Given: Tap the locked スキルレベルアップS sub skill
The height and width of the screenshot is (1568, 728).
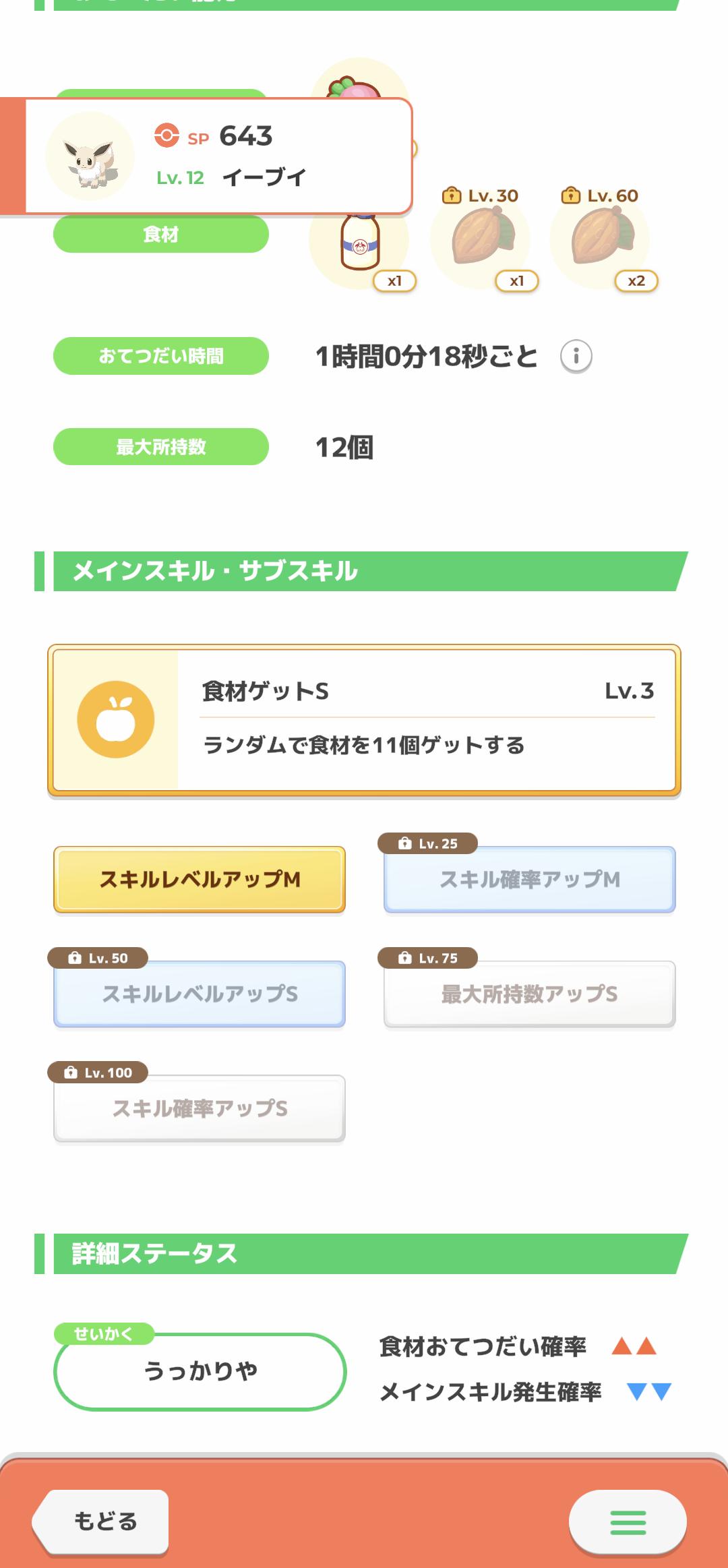Looking at the screenshot, I should click(x=200, y=994).
